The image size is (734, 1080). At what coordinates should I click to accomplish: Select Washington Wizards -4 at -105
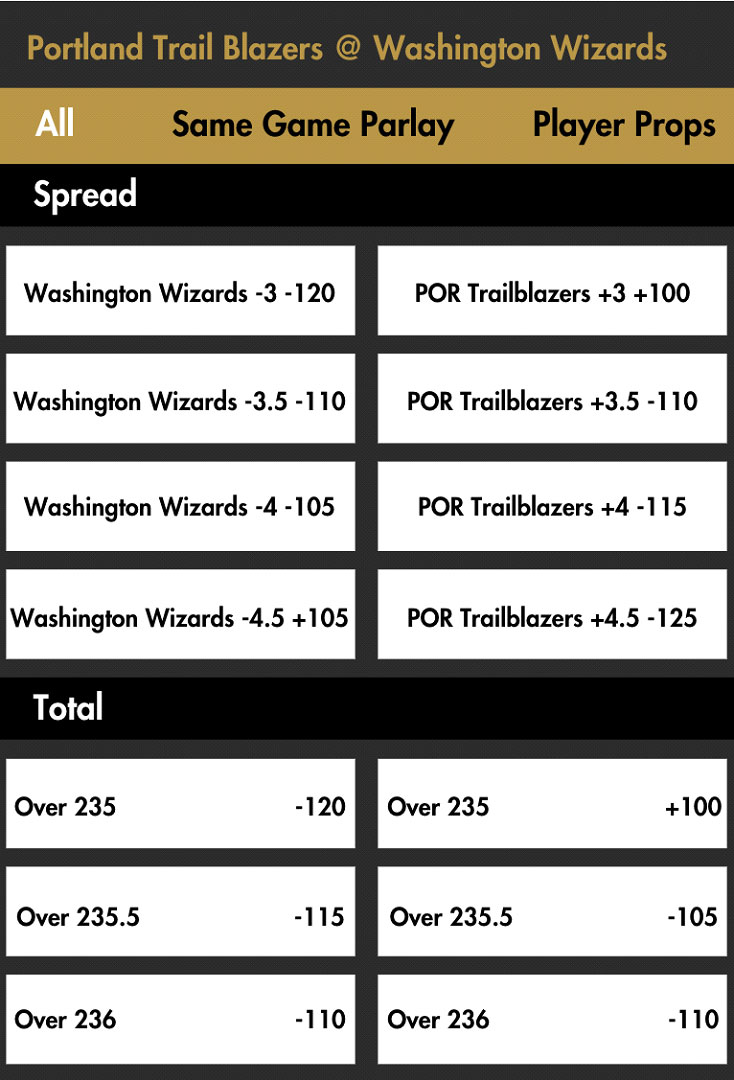point(180,506)
